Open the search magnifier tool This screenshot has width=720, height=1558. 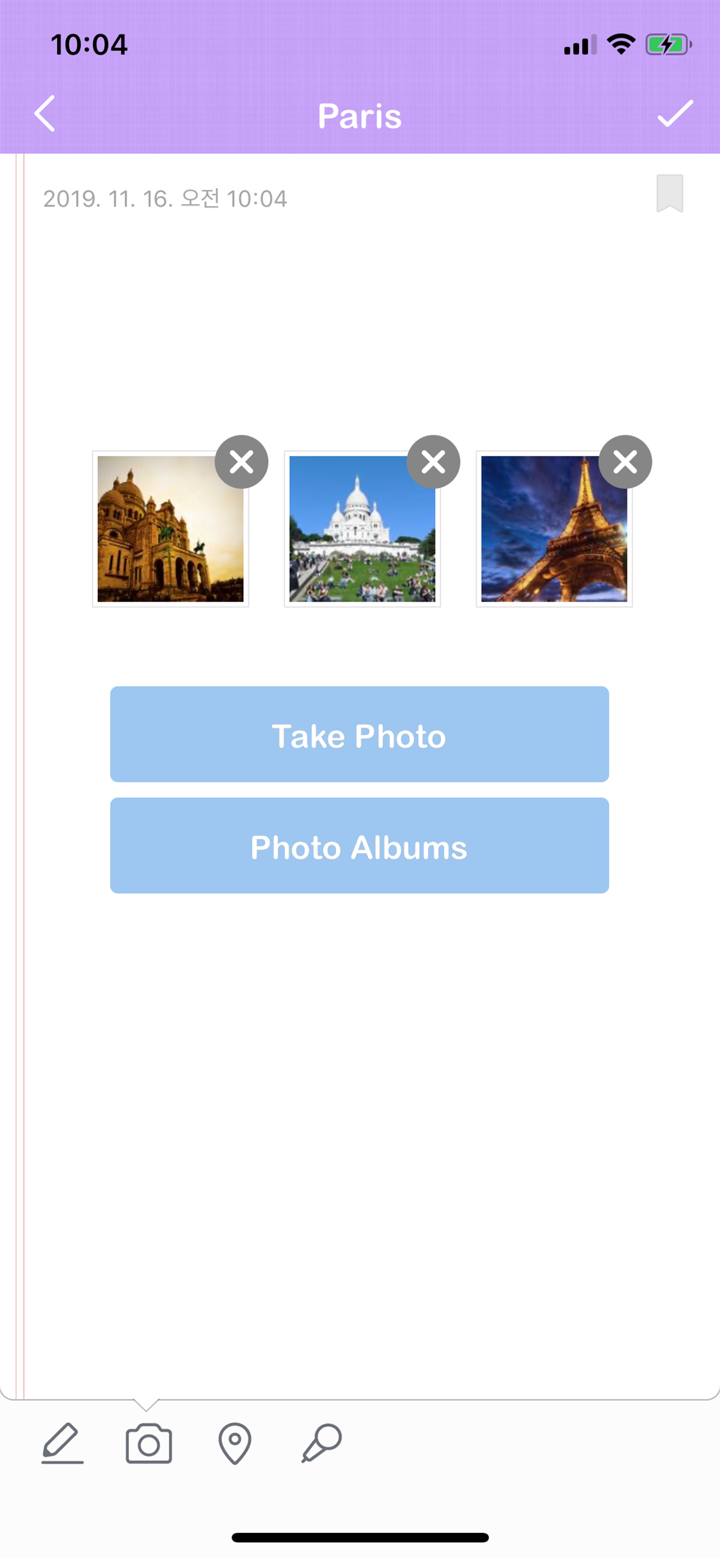(x=319, y=1444)
